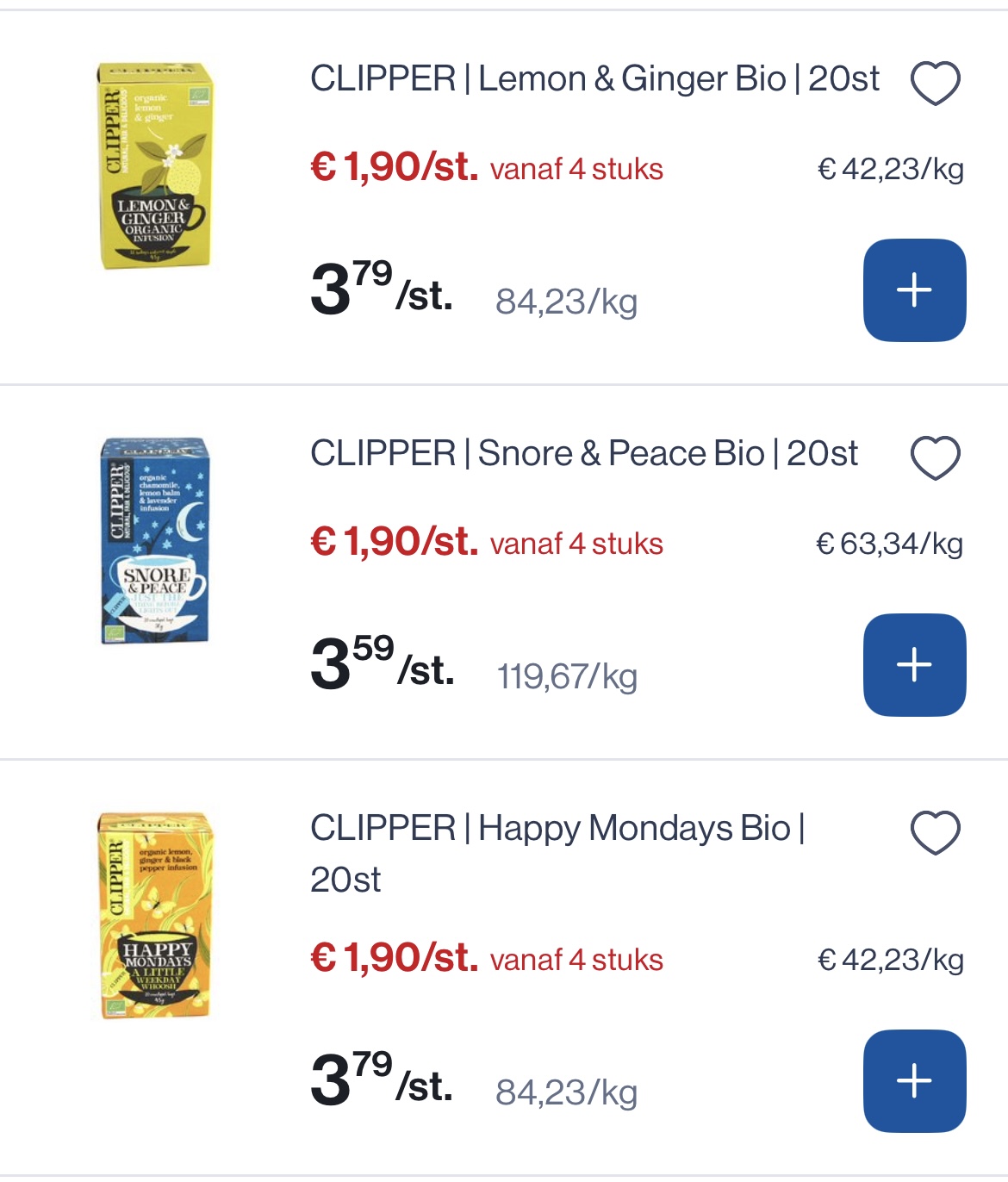
Task: Click the vanaf 4 stuks label under Snore & Peace
Action: (x=576, y=544)
